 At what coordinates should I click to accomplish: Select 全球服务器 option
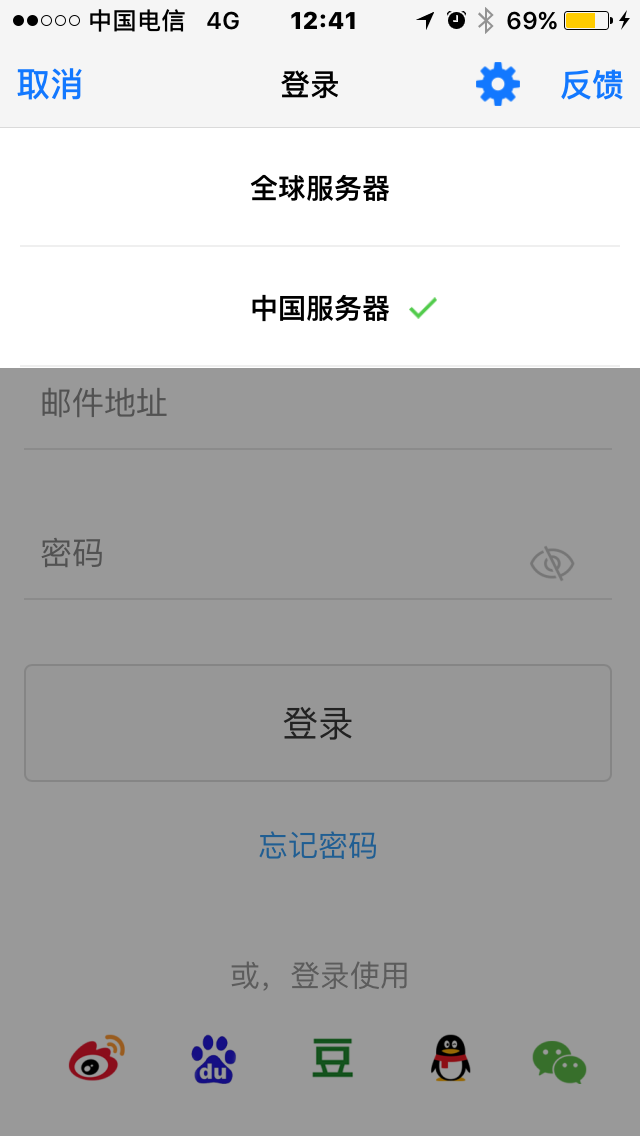point(320,188)
